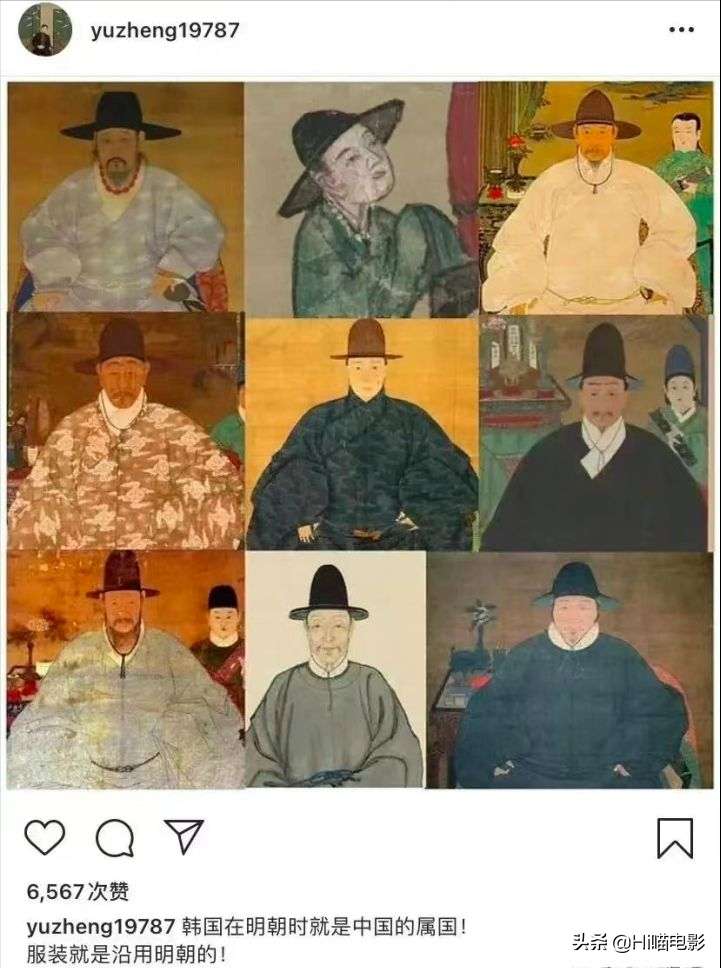Share this post via the paper plane icon
The width and height of the screenshot is (721, 968).
[x=184, y=837]
